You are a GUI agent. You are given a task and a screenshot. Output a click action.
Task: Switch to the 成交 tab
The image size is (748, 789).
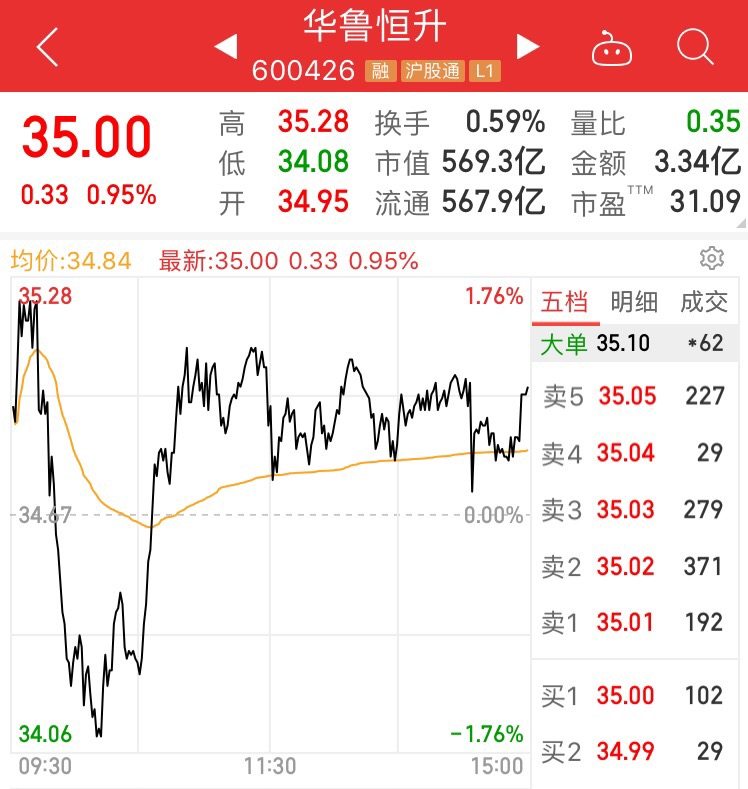[x=704, y=302]
